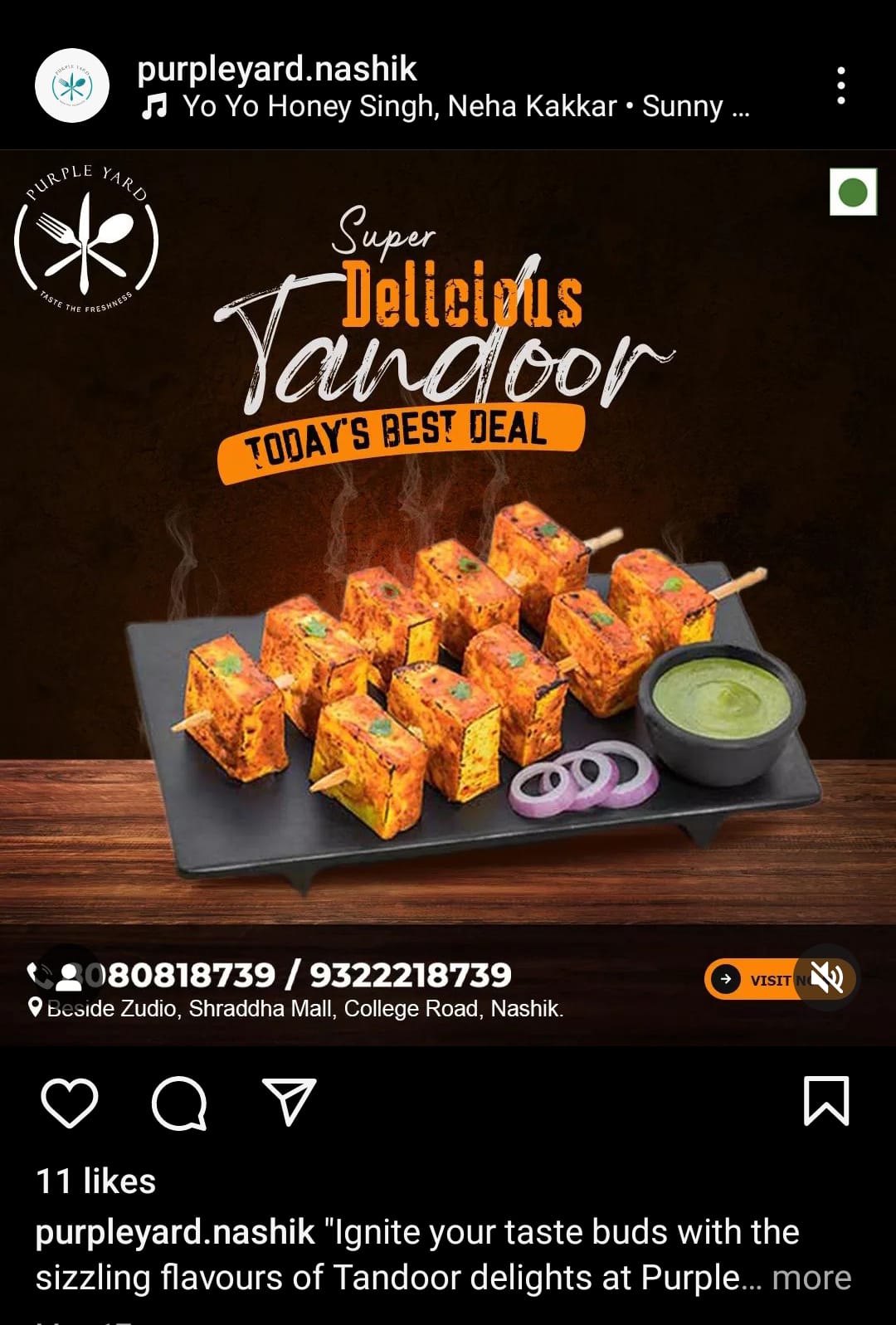This screenshot has width=896, height=1325.
Task: Open purpleyard.nashik profile picture
Action: [72, 85]
